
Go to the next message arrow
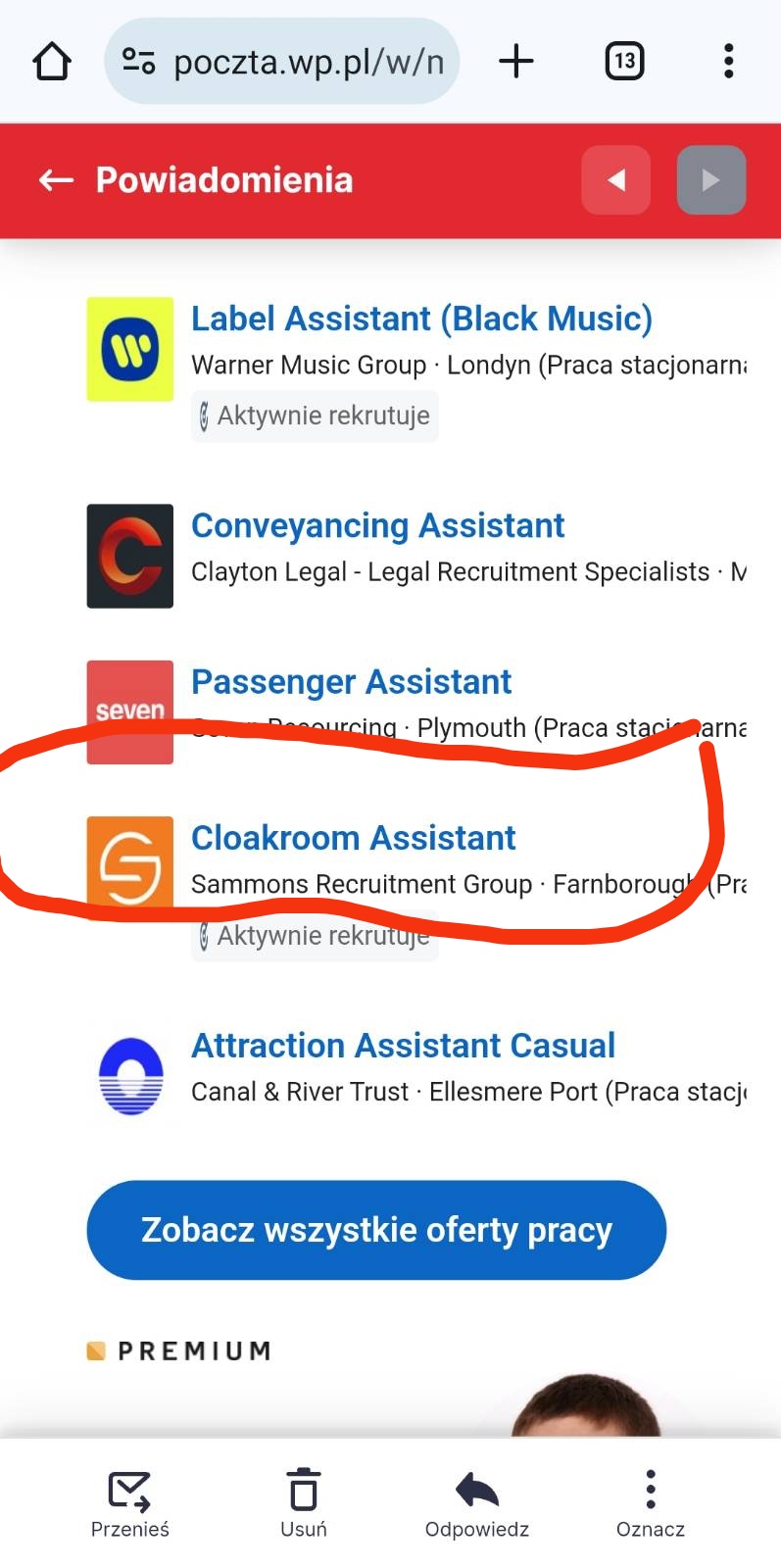click(710, 180)
